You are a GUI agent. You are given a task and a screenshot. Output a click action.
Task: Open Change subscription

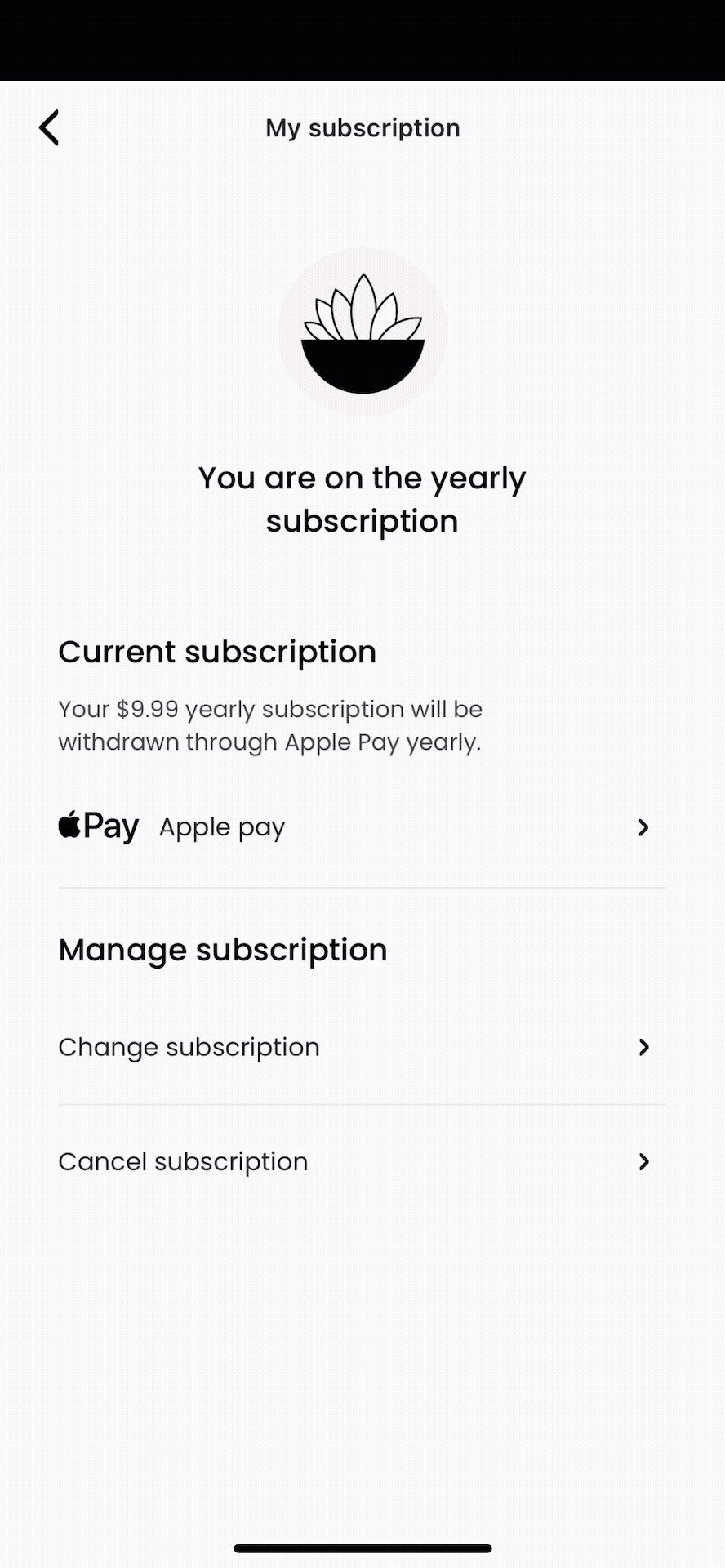pyautogui.click(x=362, y=1047)
